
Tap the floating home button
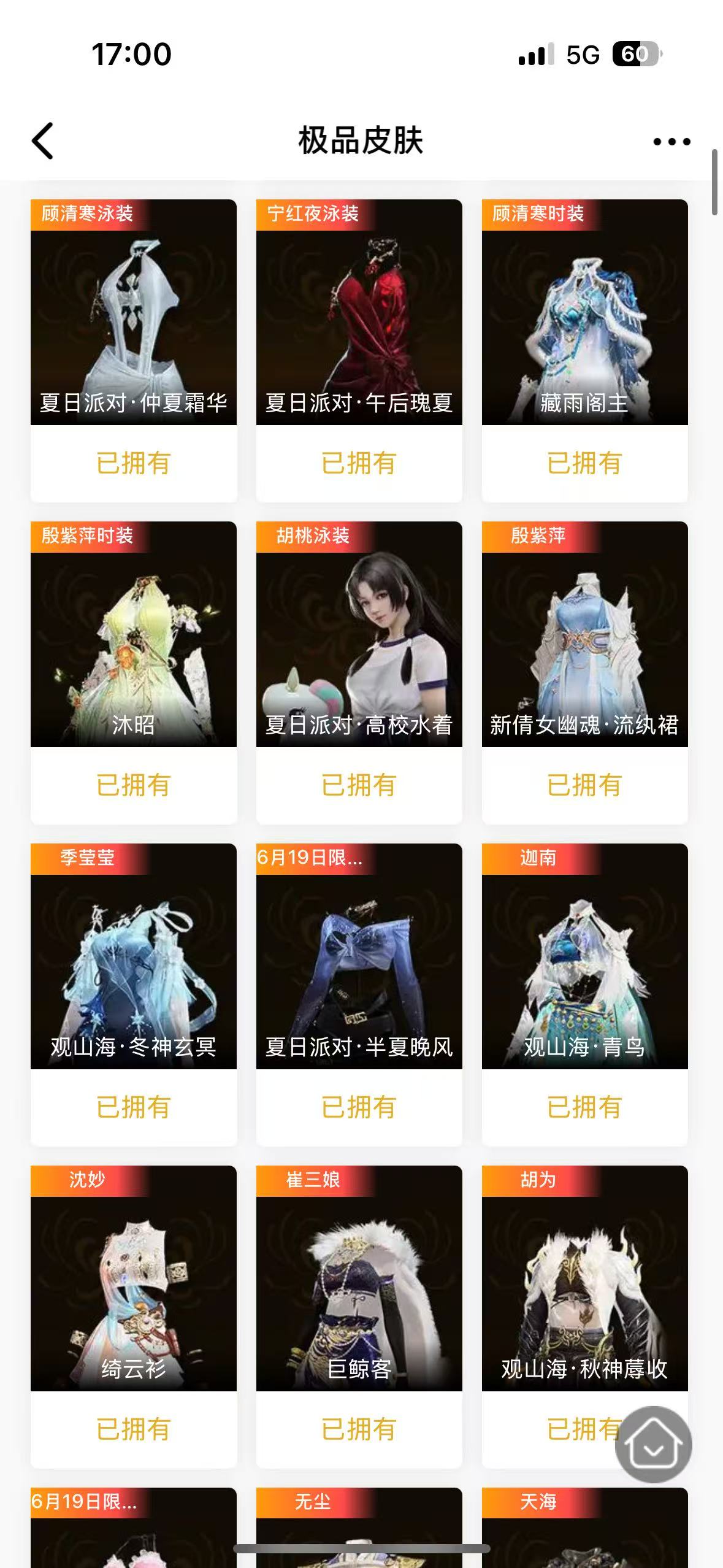click(653, 1444)
